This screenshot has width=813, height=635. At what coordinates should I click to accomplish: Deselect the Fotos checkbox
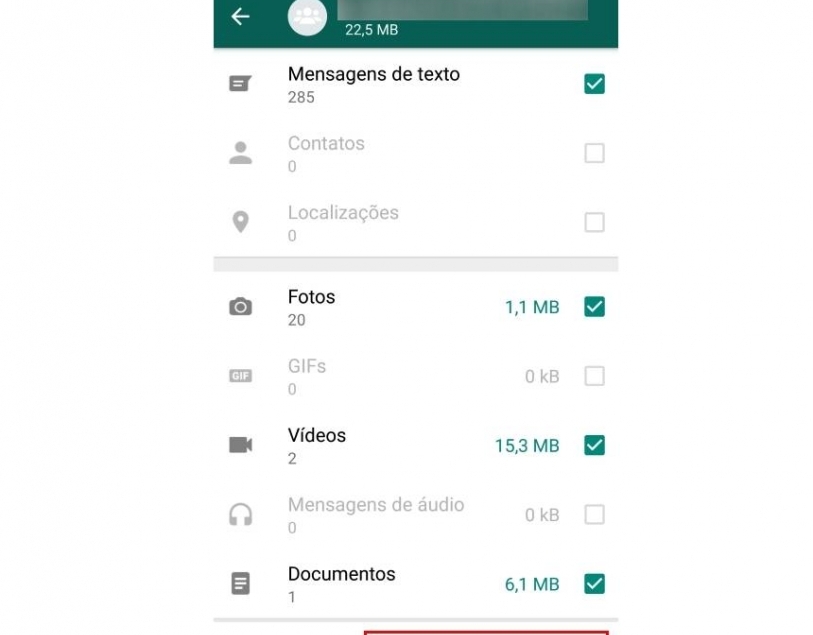[594, 307]
